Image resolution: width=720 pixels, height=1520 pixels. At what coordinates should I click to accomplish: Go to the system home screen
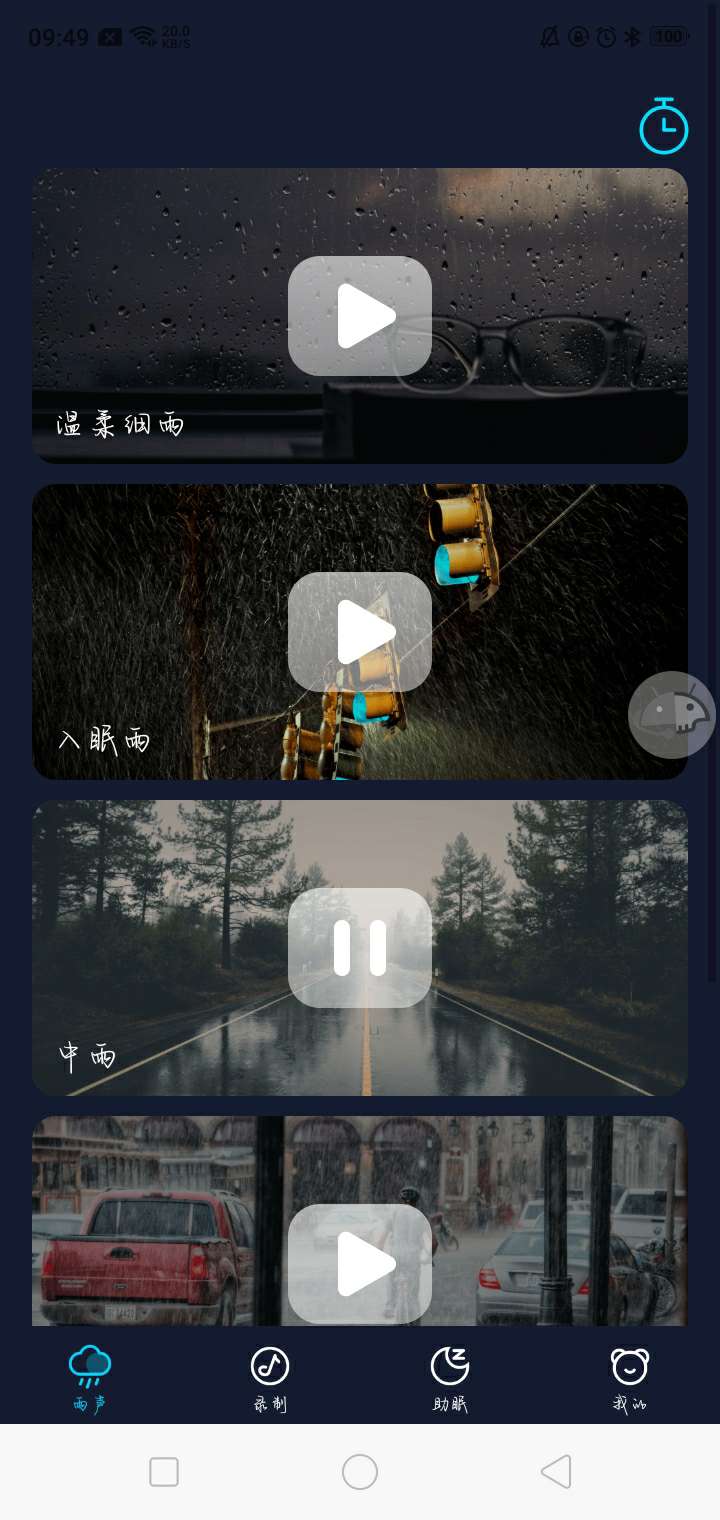[x=360, y=1472]
